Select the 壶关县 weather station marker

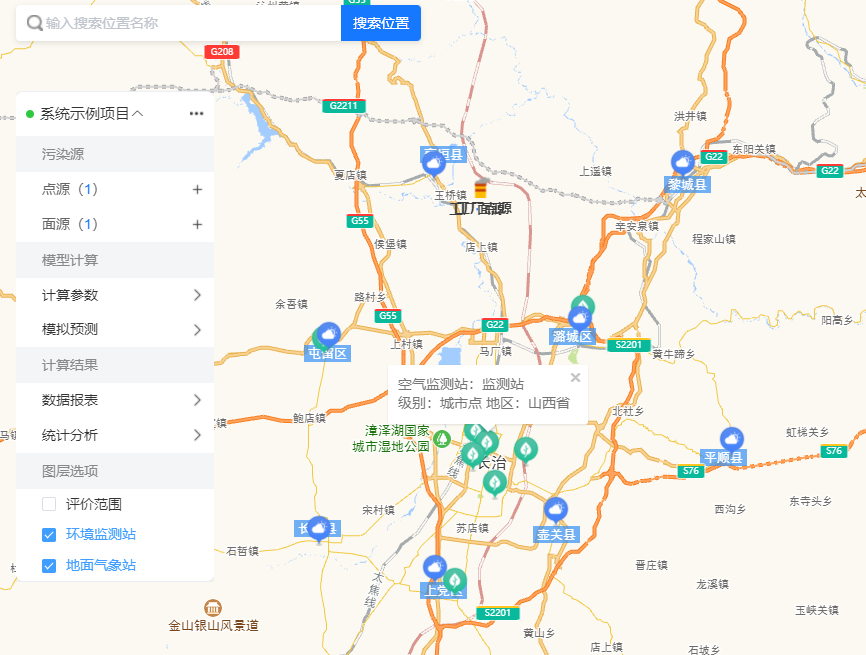[x=555, y=510]
